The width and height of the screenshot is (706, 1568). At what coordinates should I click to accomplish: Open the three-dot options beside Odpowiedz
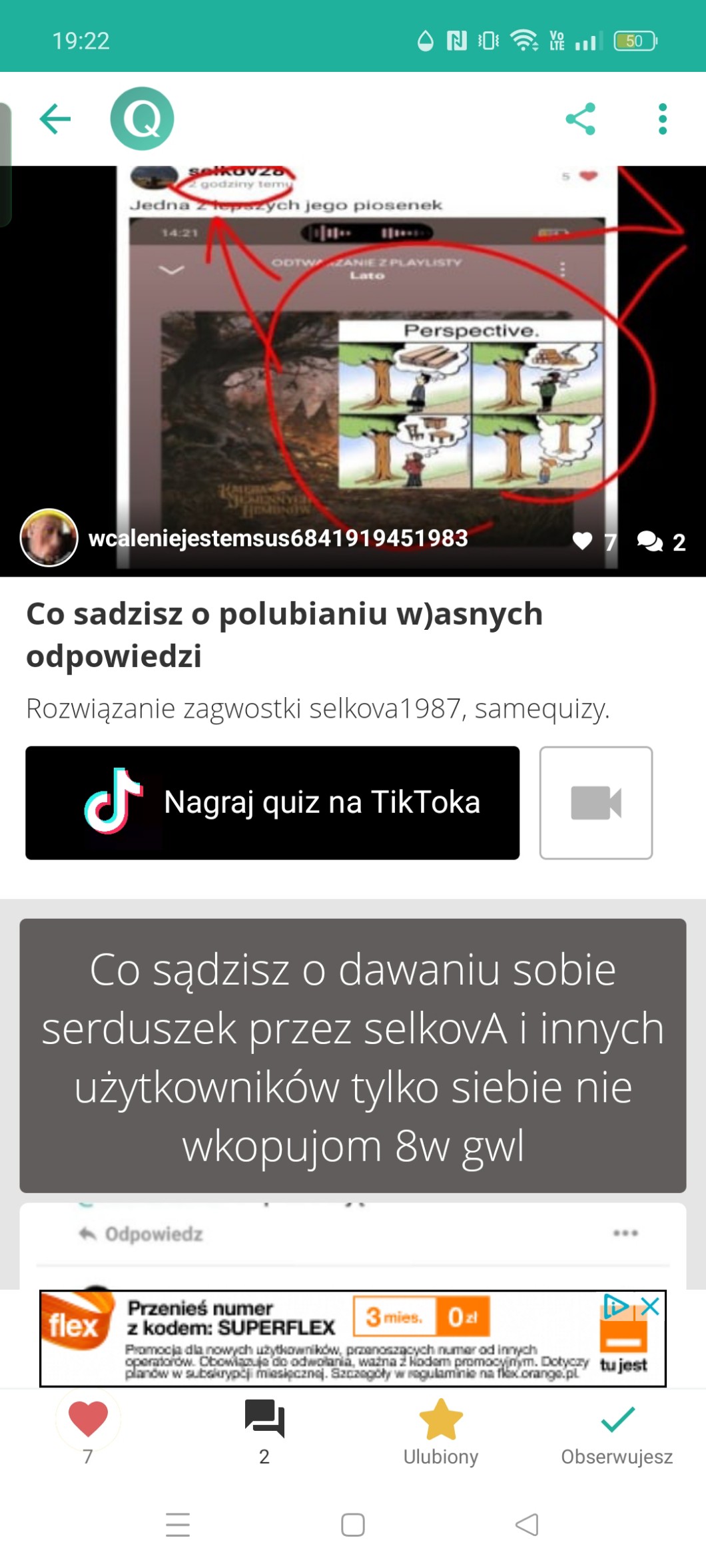625,1233
